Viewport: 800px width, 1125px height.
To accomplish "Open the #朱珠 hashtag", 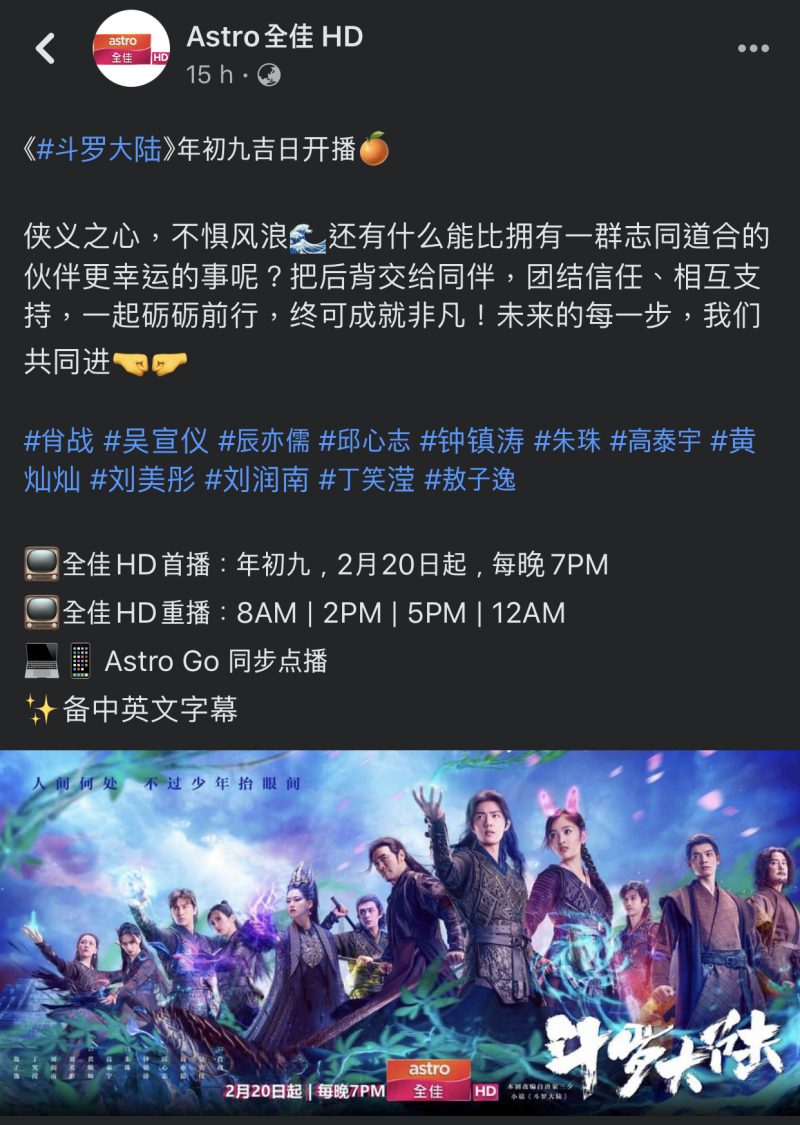I will click(567, 439).
